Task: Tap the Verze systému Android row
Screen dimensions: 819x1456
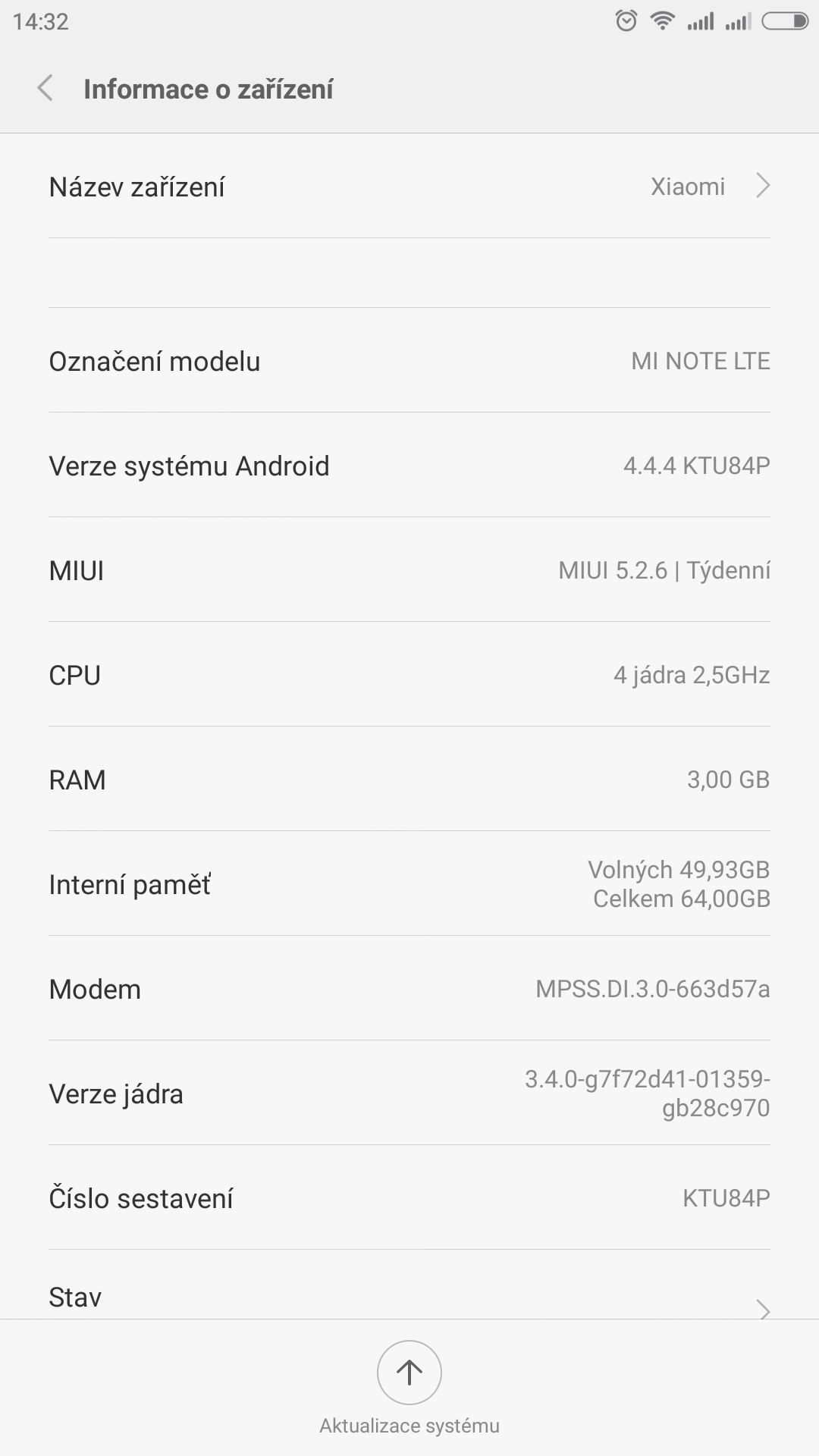Action: pos(409,466)
